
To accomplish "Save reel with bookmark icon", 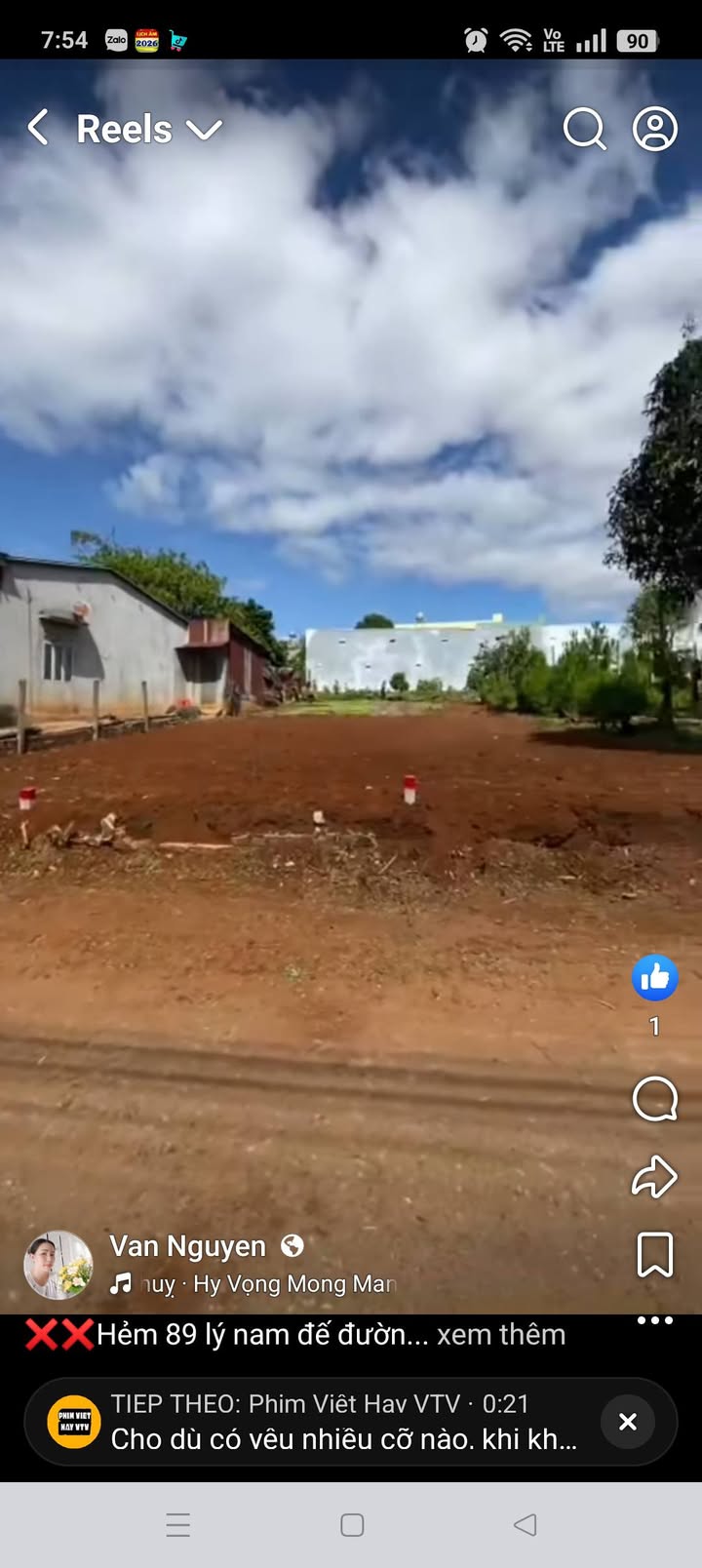I will 655,1254.
